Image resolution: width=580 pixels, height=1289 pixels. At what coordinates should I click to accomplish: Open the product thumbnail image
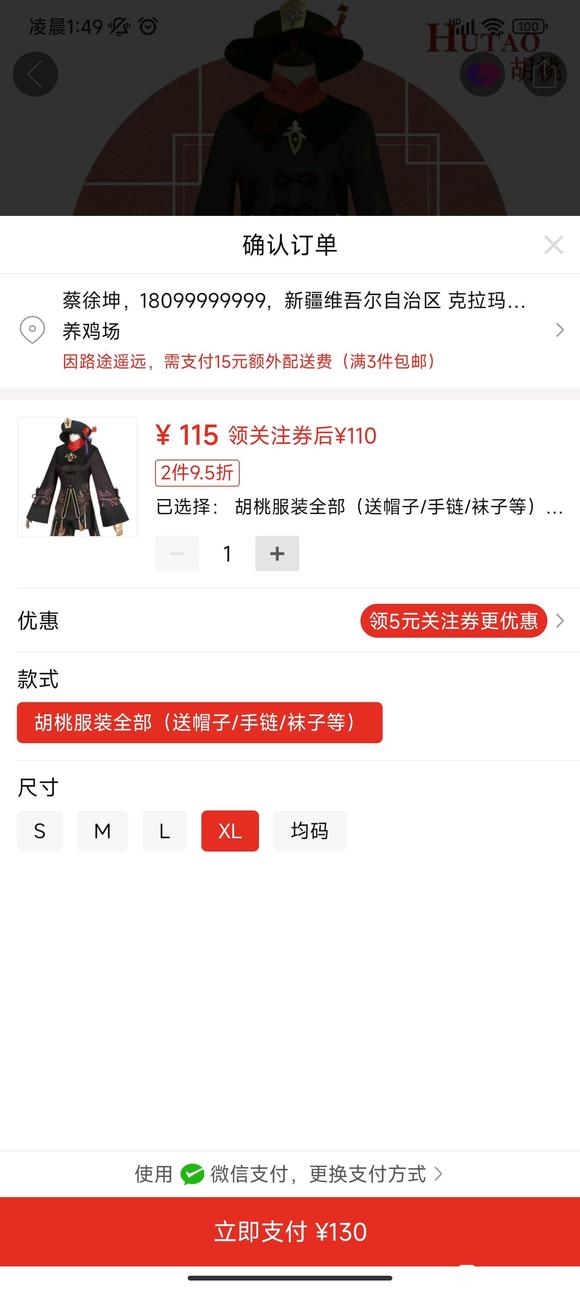pos(78,477)
